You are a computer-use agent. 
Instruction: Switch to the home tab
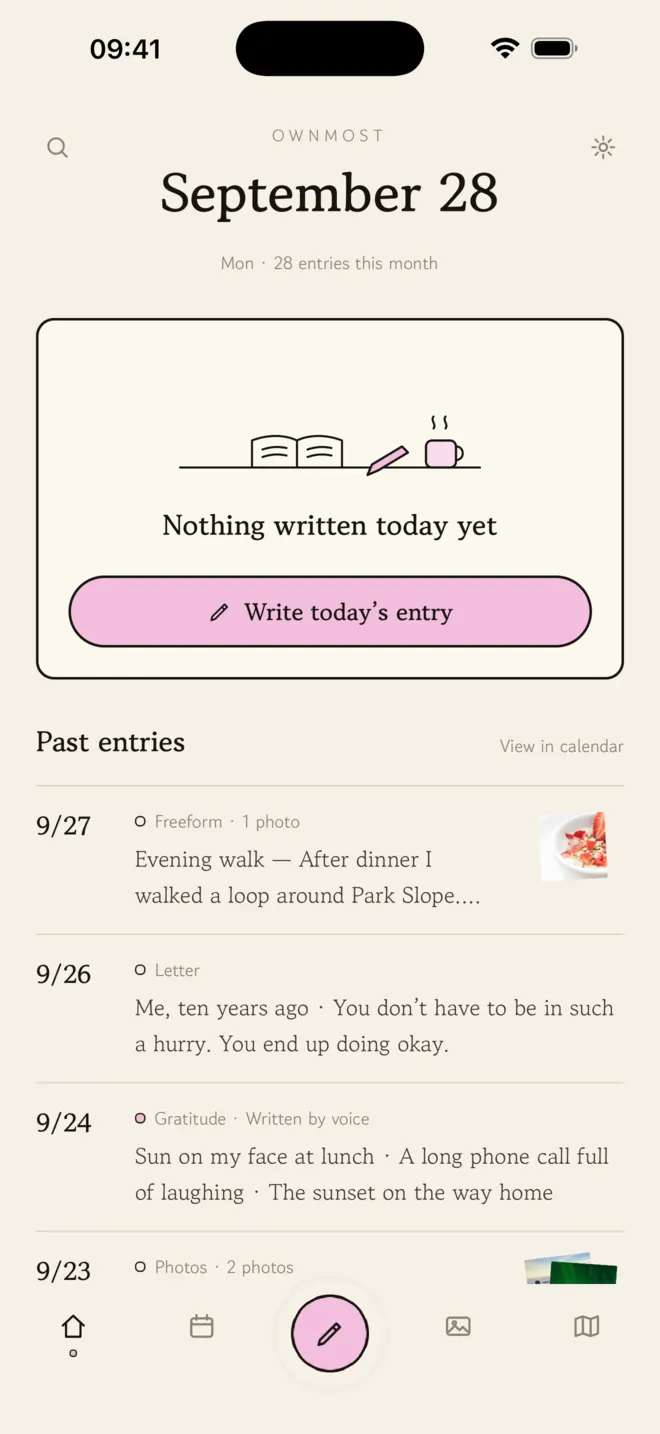73,1328
